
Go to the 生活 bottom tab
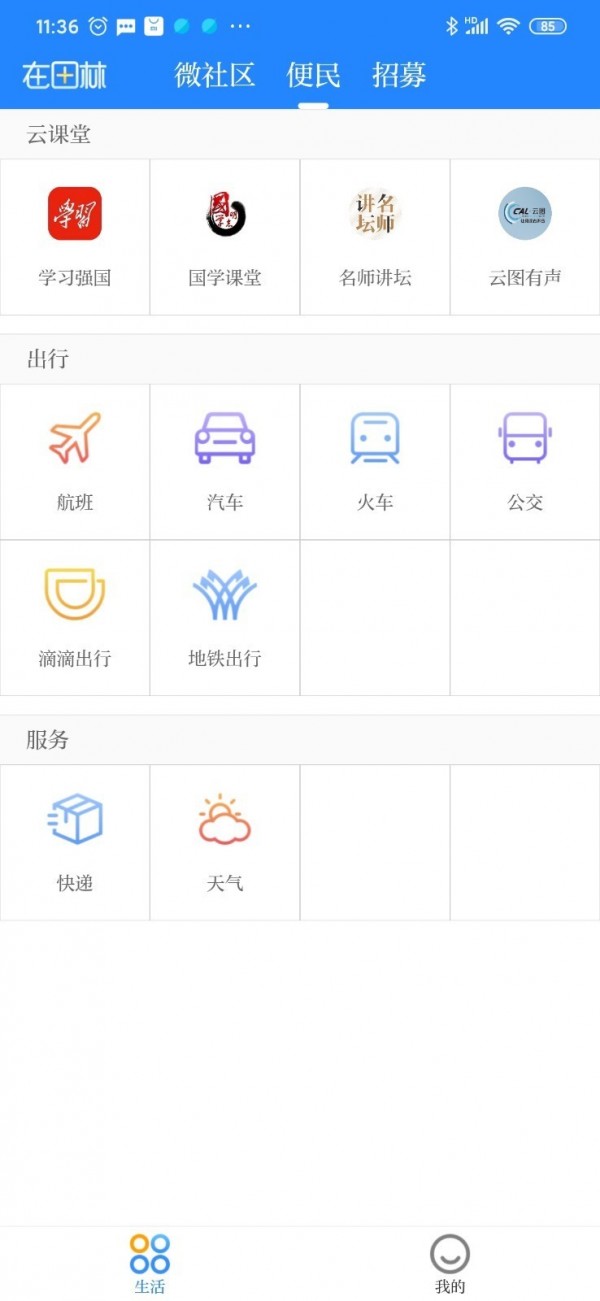click(x=150, y=1264)
